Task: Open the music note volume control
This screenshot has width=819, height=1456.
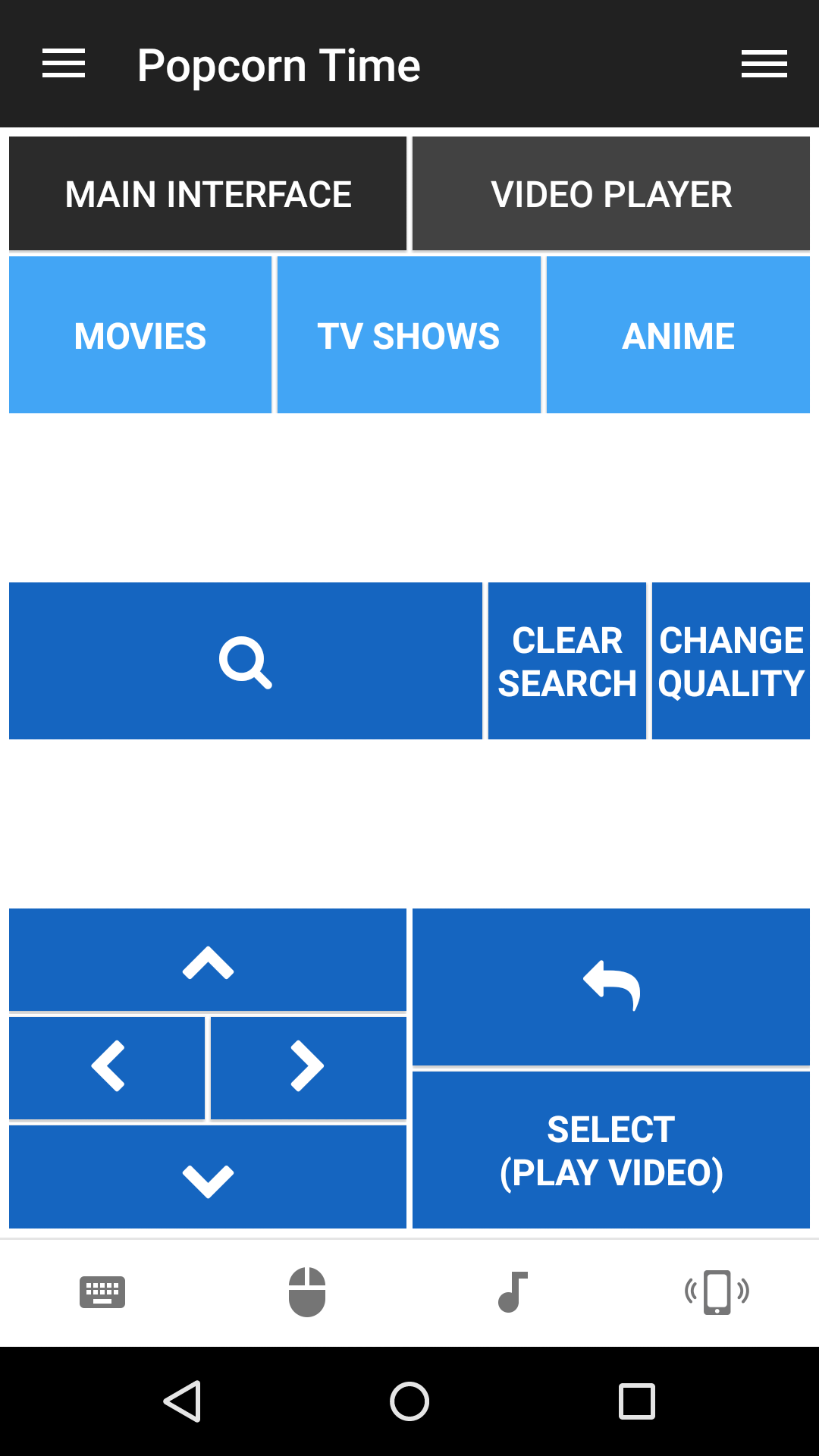Action: (x=512, y=1291)
